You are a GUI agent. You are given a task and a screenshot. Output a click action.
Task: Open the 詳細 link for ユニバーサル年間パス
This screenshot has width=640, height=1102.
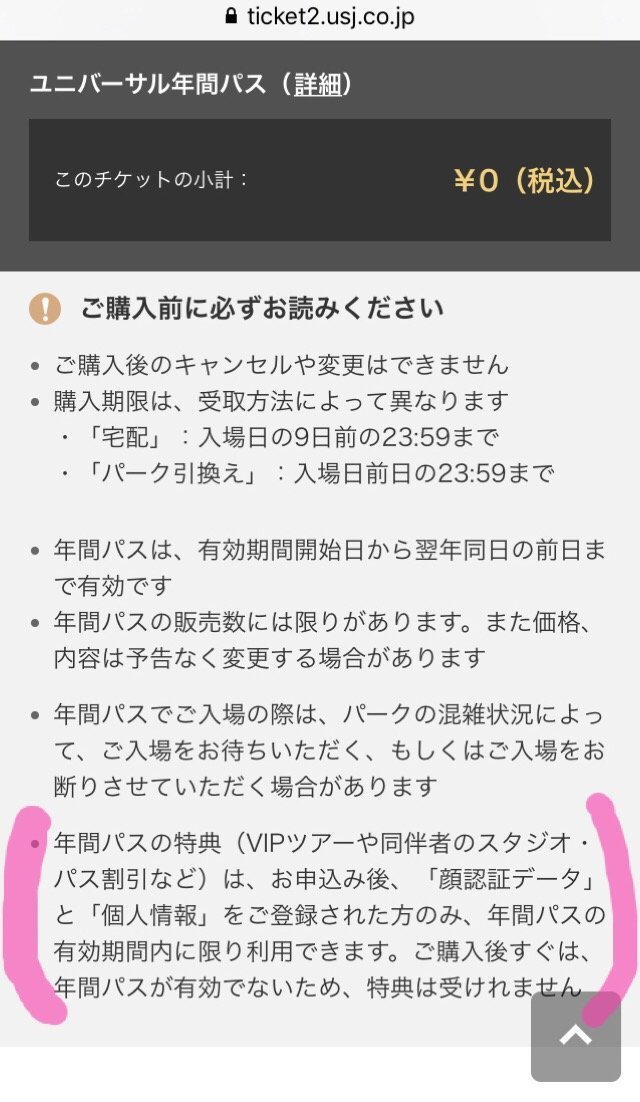click(317, 84)
